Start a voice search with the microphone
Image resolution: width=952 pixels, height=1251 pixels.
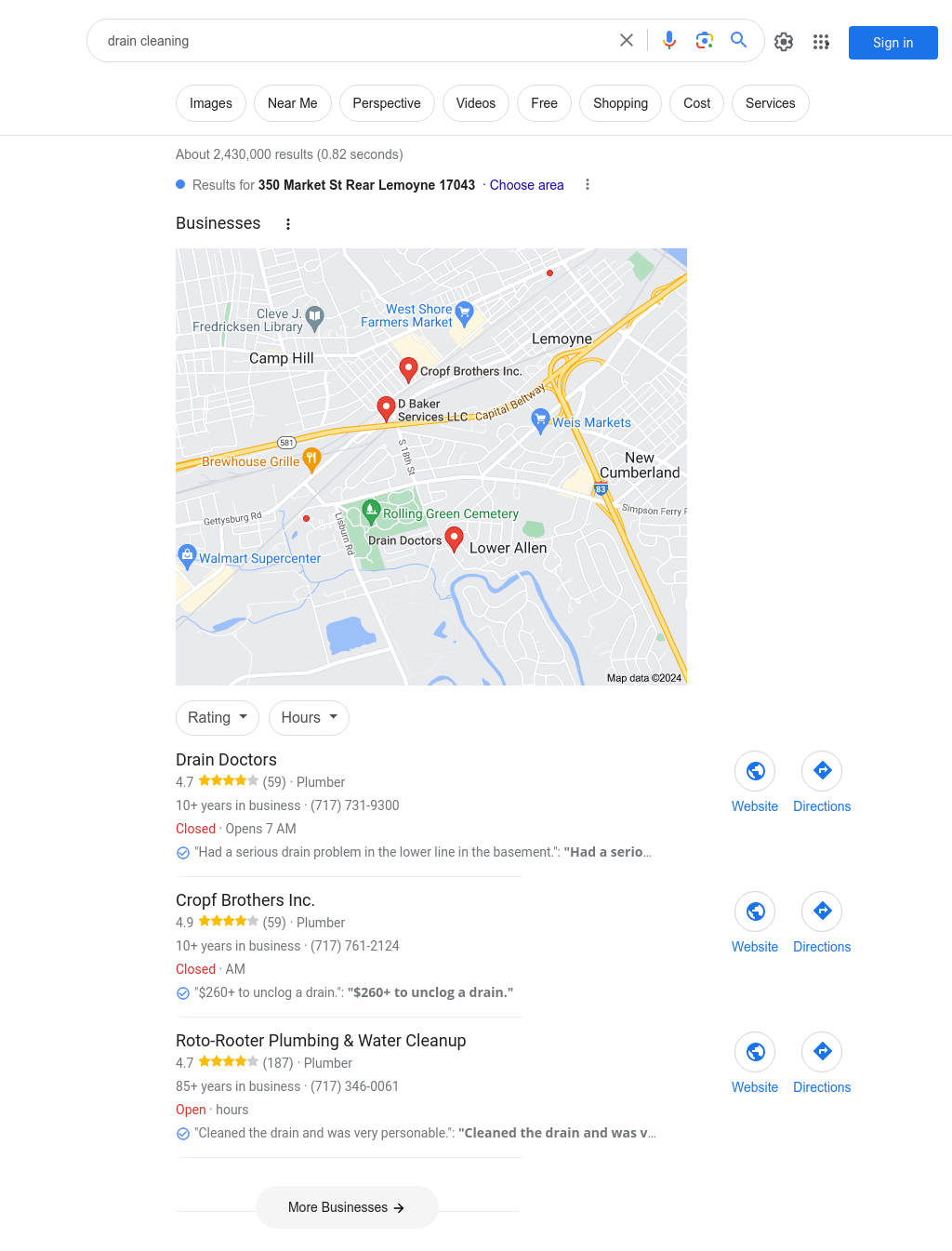tap(669, 40)
